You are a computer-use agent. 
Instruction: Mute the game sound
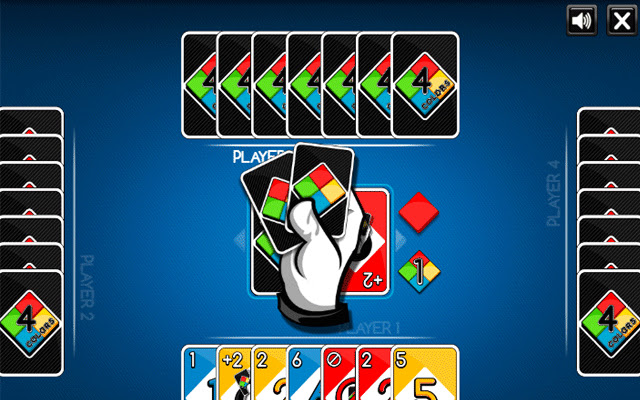coord(582,20)
